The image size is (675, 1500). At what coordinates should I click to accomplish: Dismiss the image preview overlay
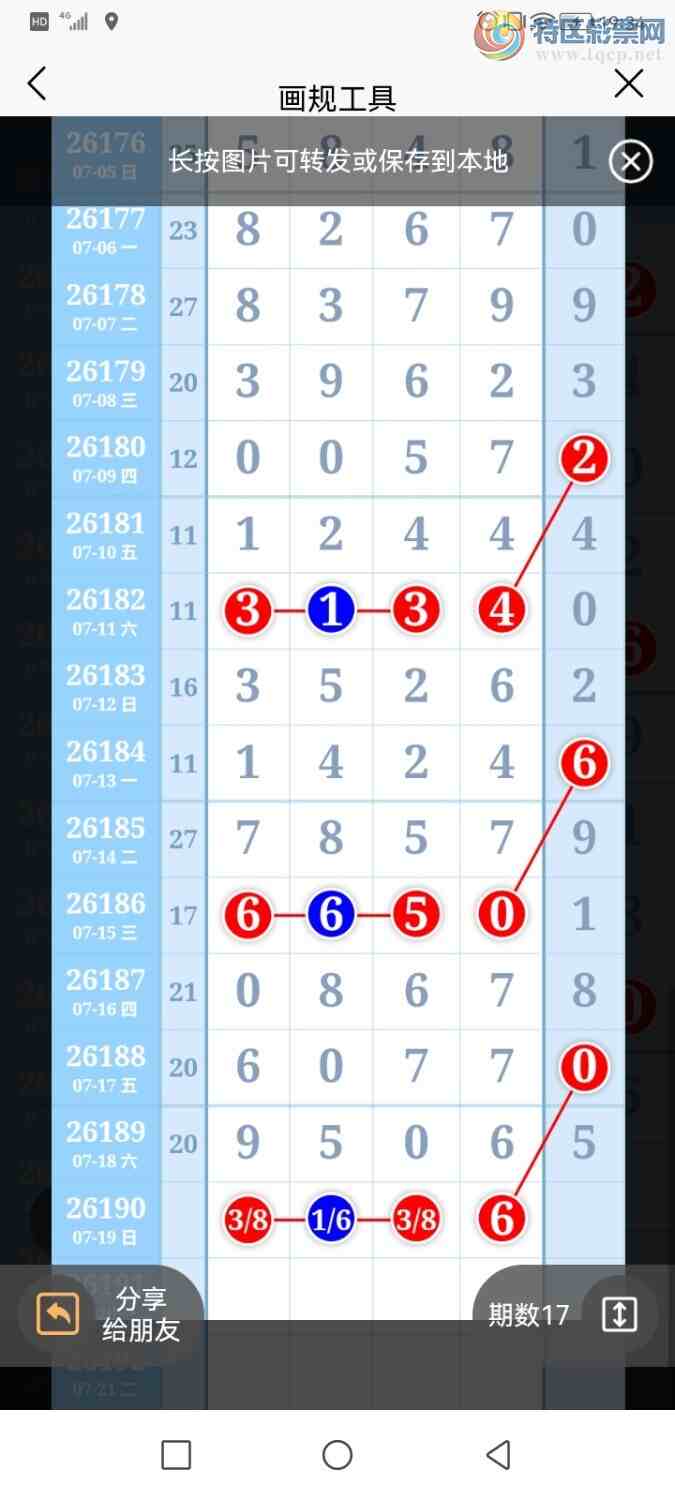pos(631,161)
